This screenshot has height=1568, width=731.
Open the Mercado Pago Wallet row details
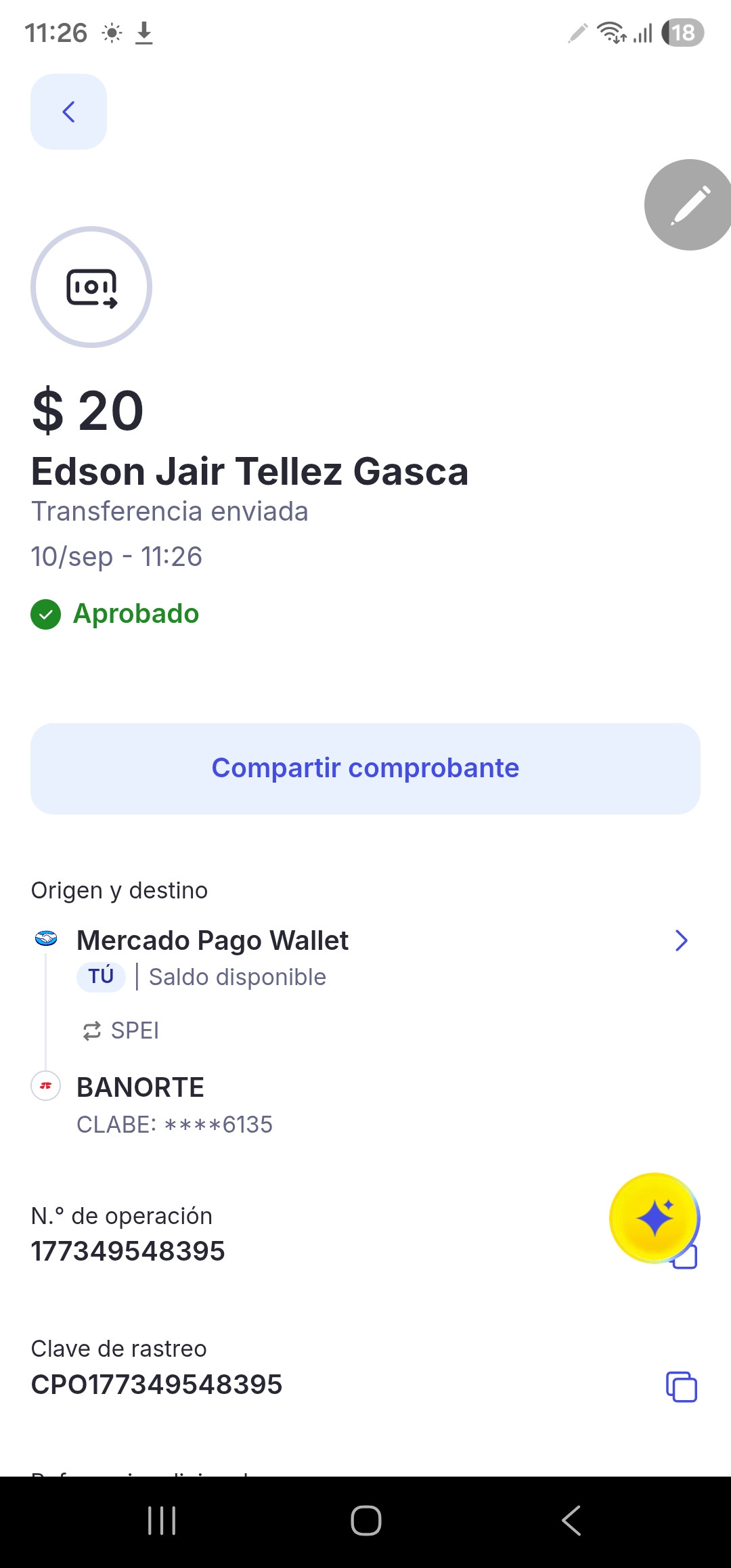click(365, 957)
